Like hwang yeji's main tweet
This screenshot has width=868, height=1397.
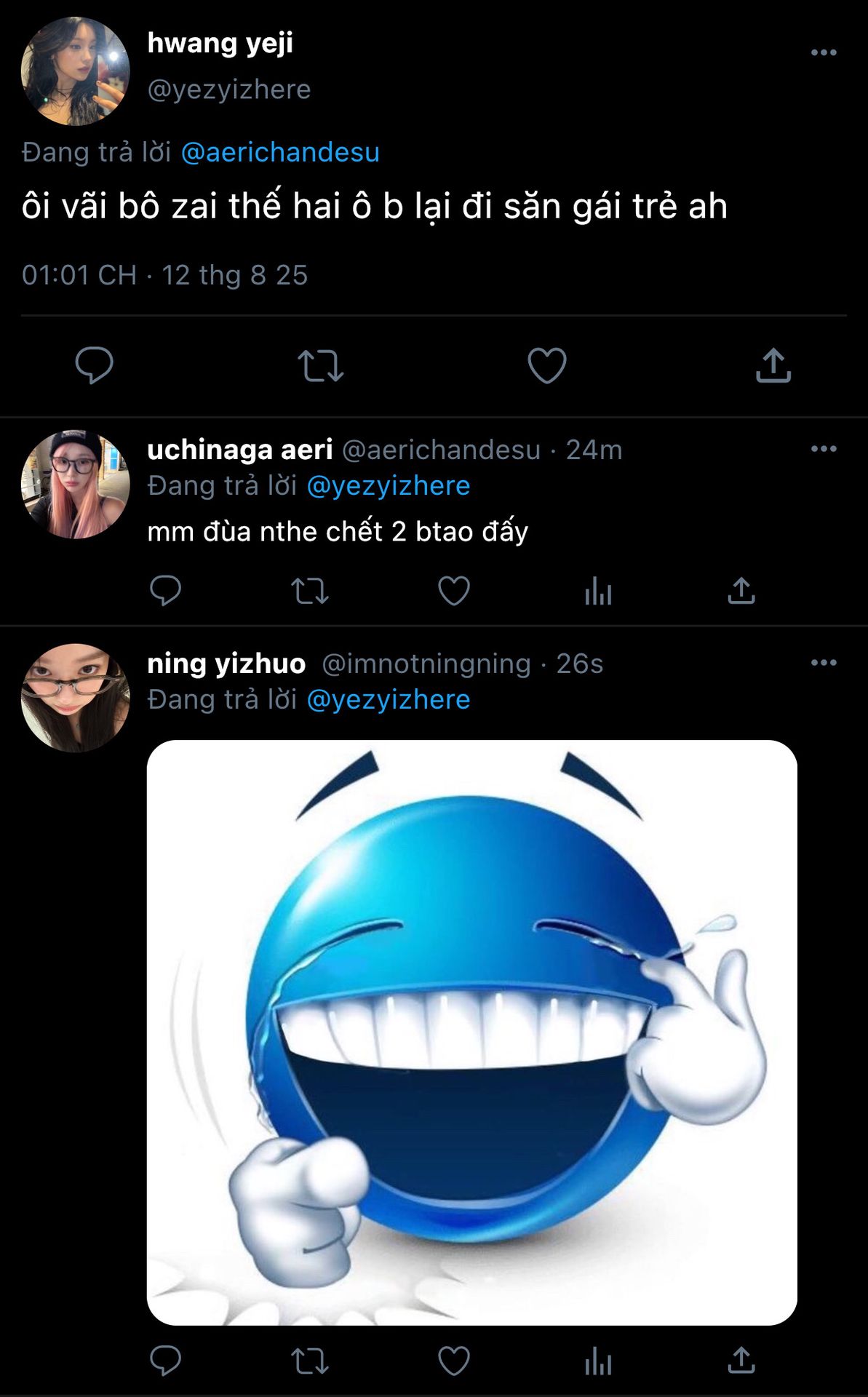pyautogui.click(x=546, y=365)
